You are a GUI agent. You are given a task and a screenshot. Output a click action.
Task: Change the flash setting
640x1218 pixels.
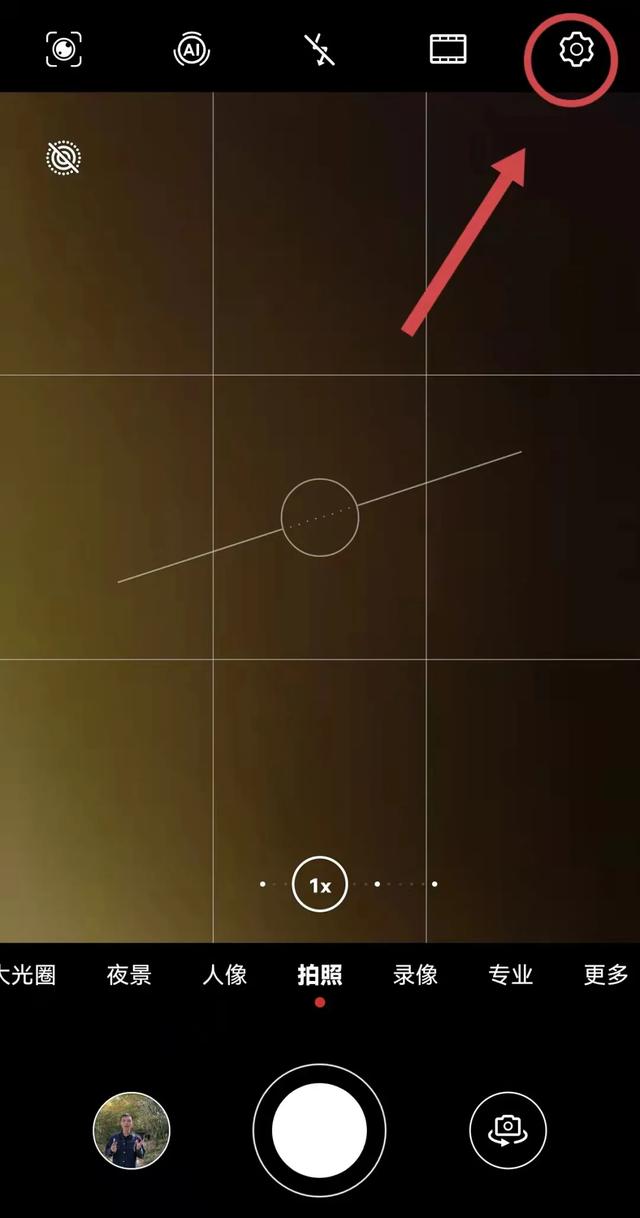point(319,49)
